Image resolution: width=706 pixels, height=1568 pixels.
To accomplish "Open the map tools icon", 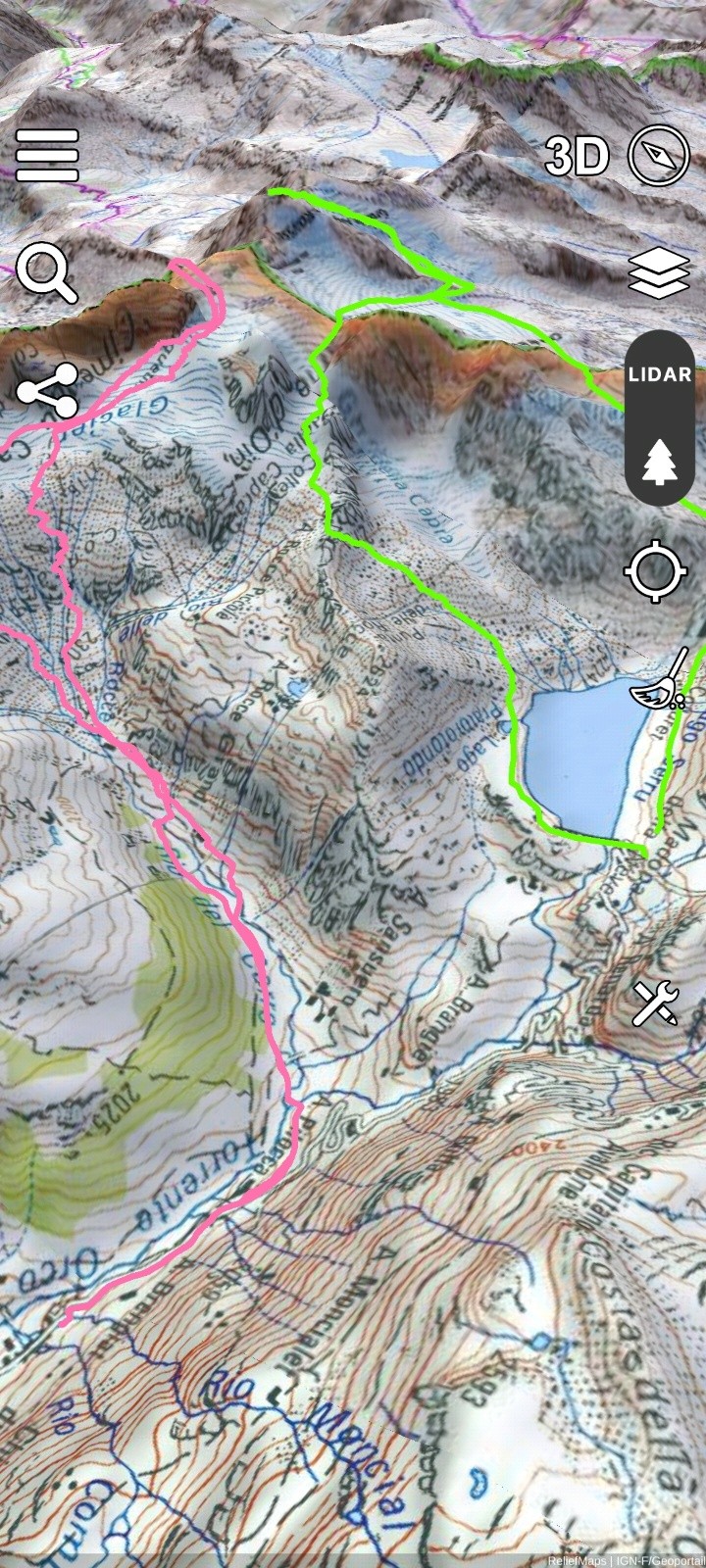I will click(655, 1004).
